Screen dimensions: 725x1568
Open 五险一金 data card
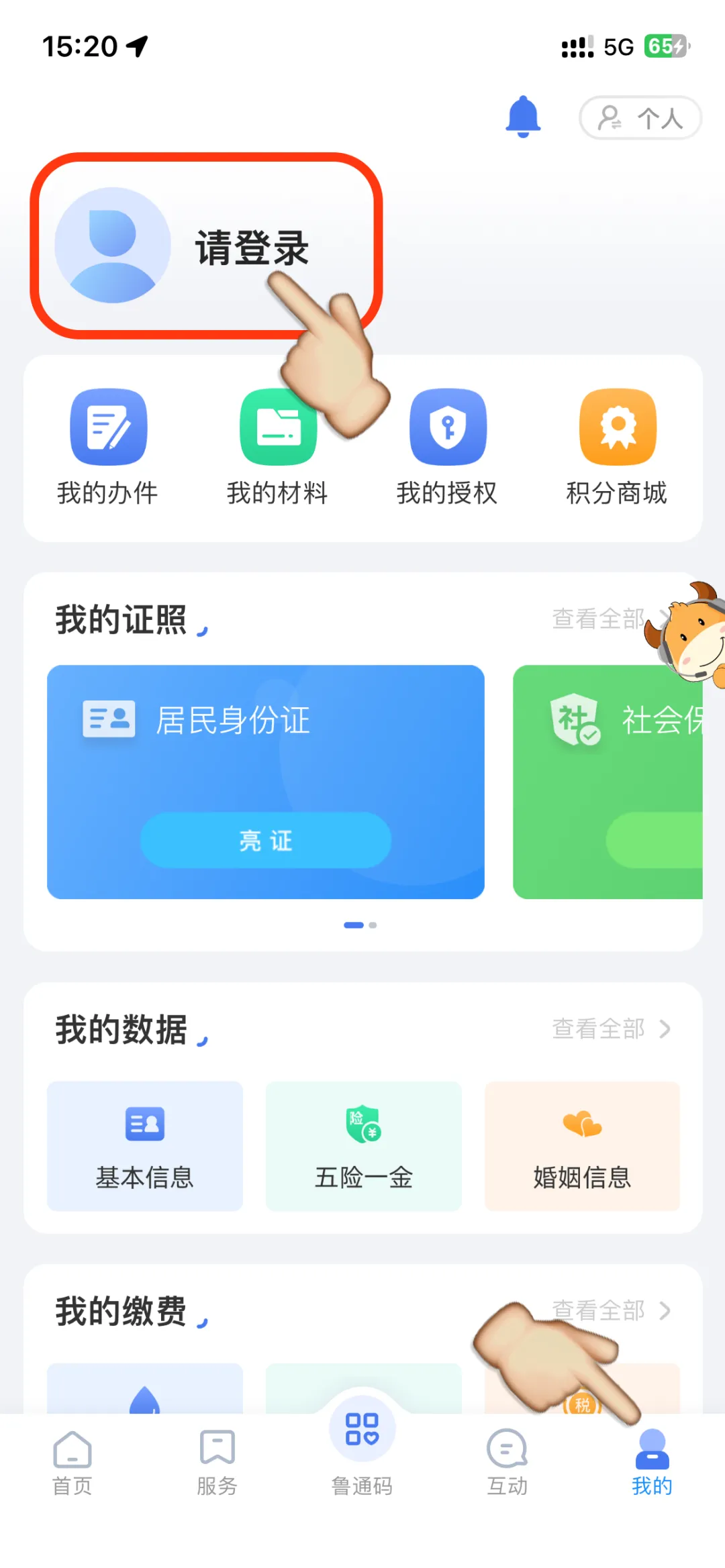[x=363, y=1146]
